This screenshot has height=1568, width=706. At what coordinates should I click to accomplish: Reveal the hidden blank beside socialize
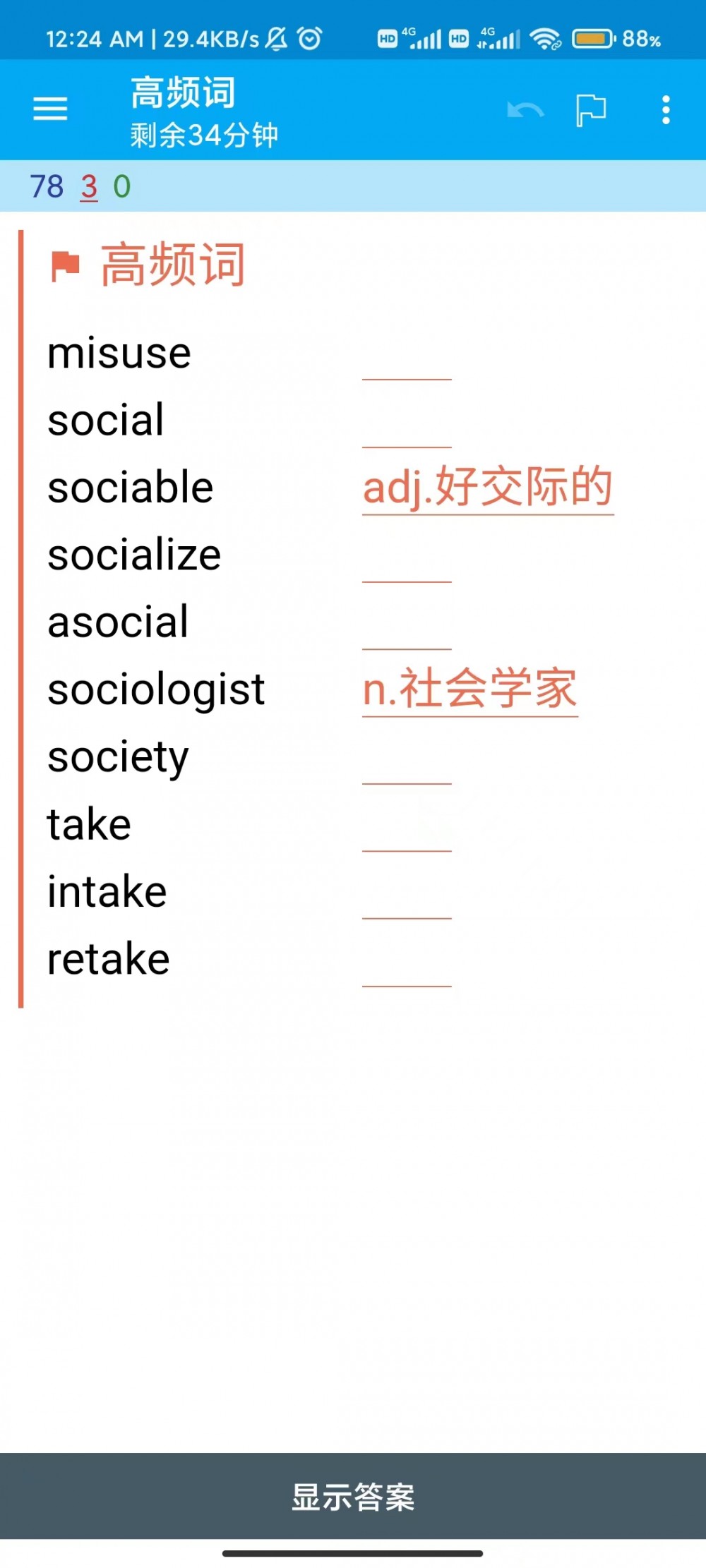click(x=407, y=561)
